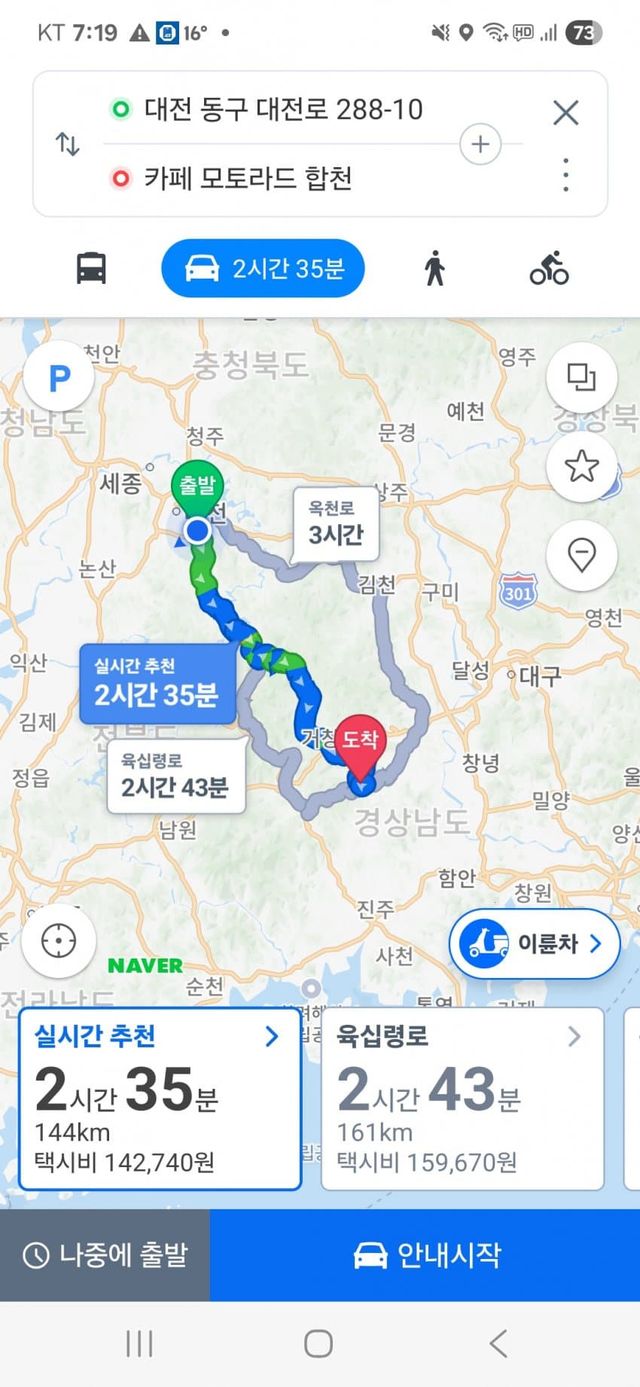Screen dimensions: 640x1387
Task: Open the route overflow menu
Action: (x=565, y=175)
